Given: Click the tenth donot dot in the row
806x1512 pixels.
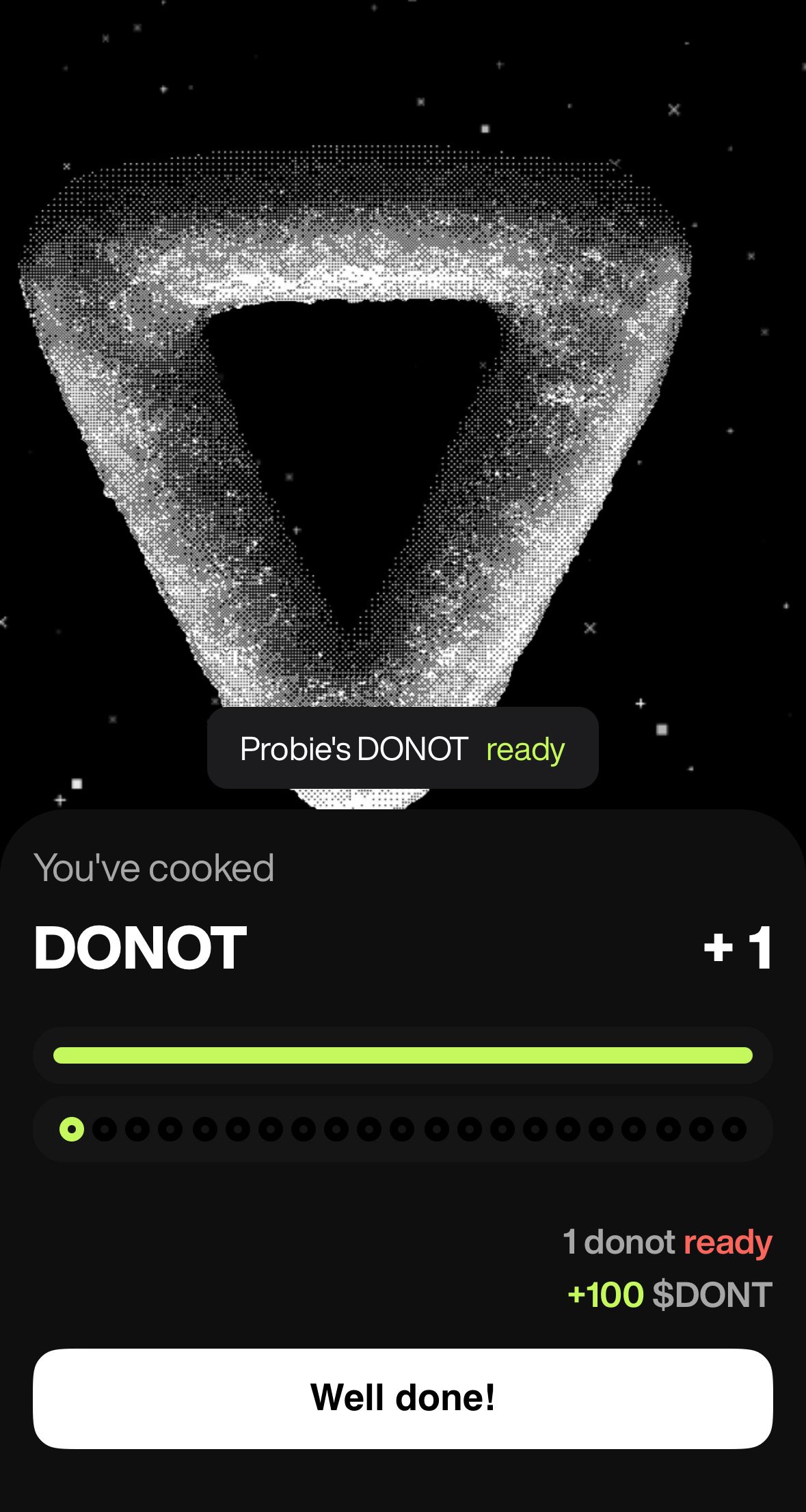Looking at the screenshot, I should pos(369,1129).
